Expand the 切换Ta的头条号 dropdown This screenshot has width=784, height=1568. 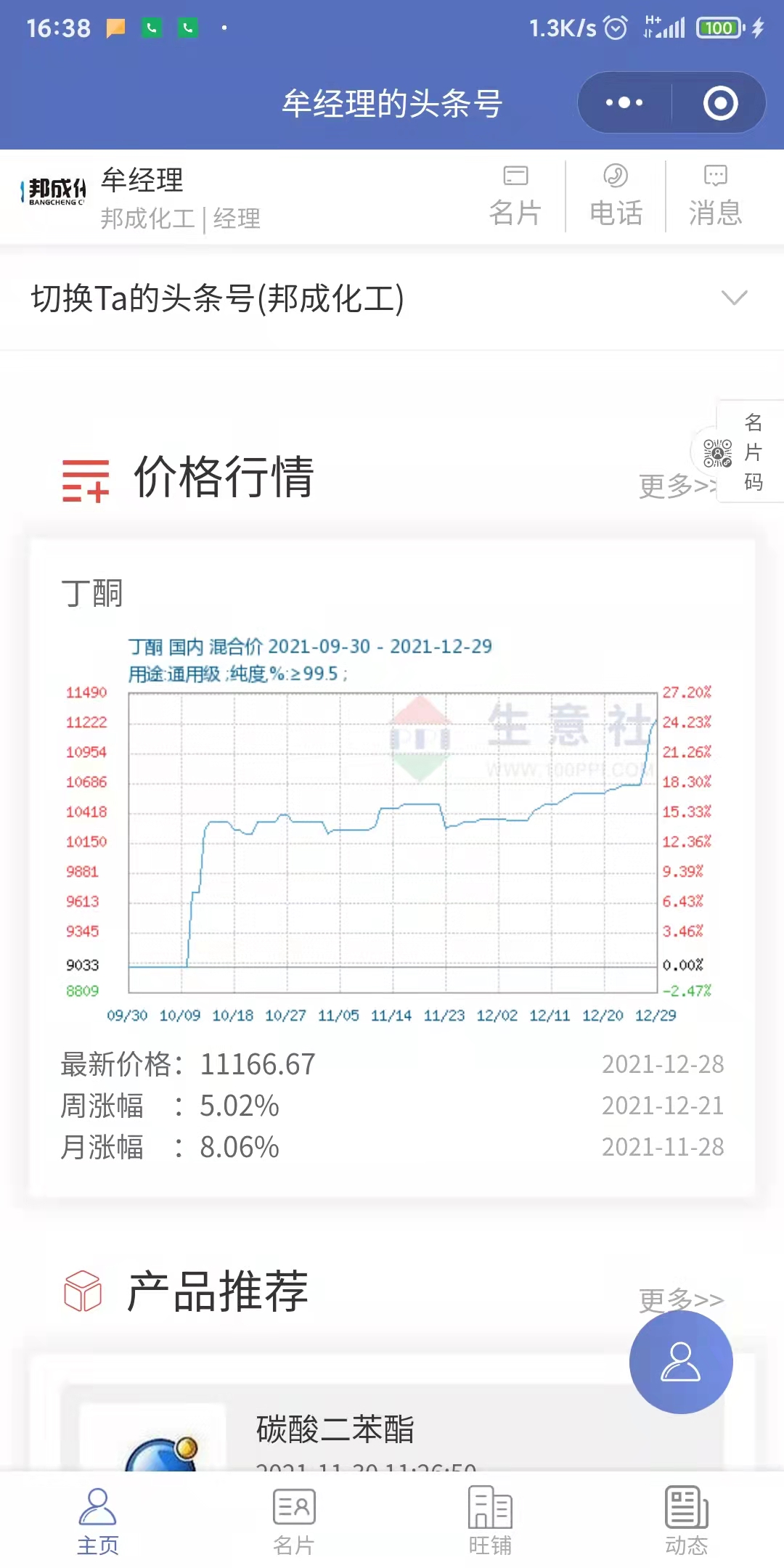(734, 298)
